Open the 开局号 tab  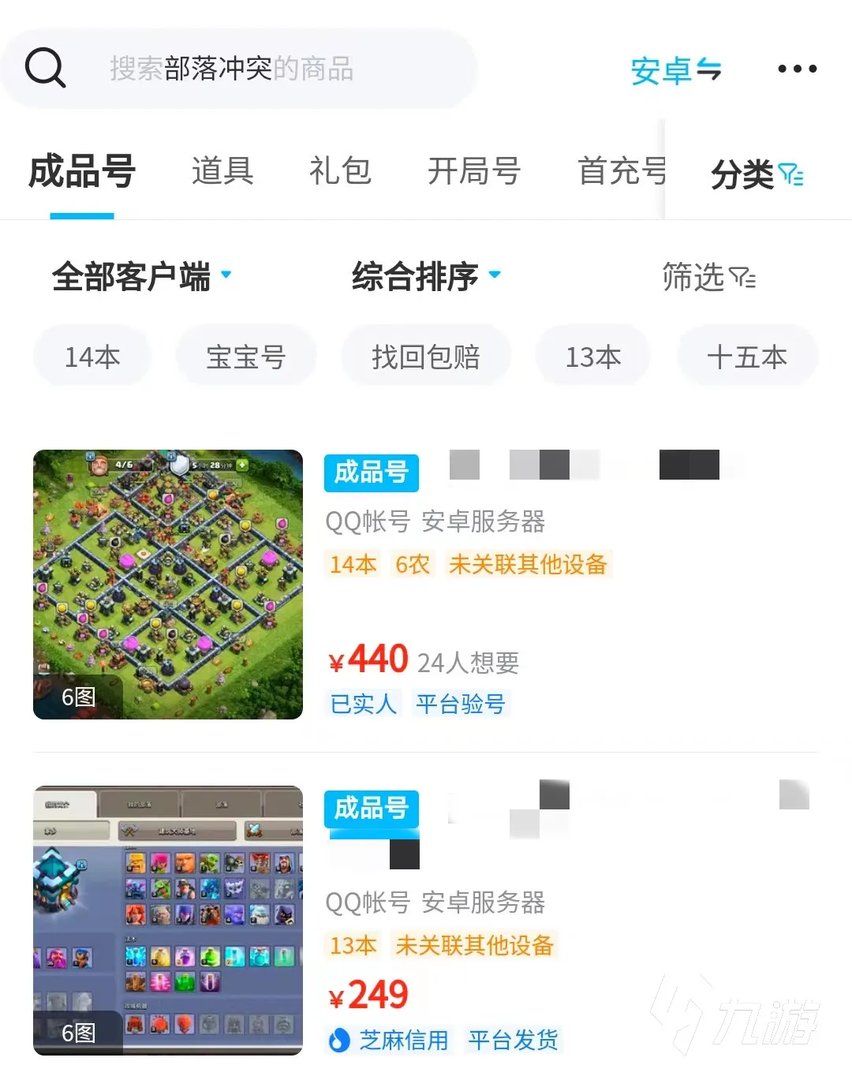coord(474,172)
